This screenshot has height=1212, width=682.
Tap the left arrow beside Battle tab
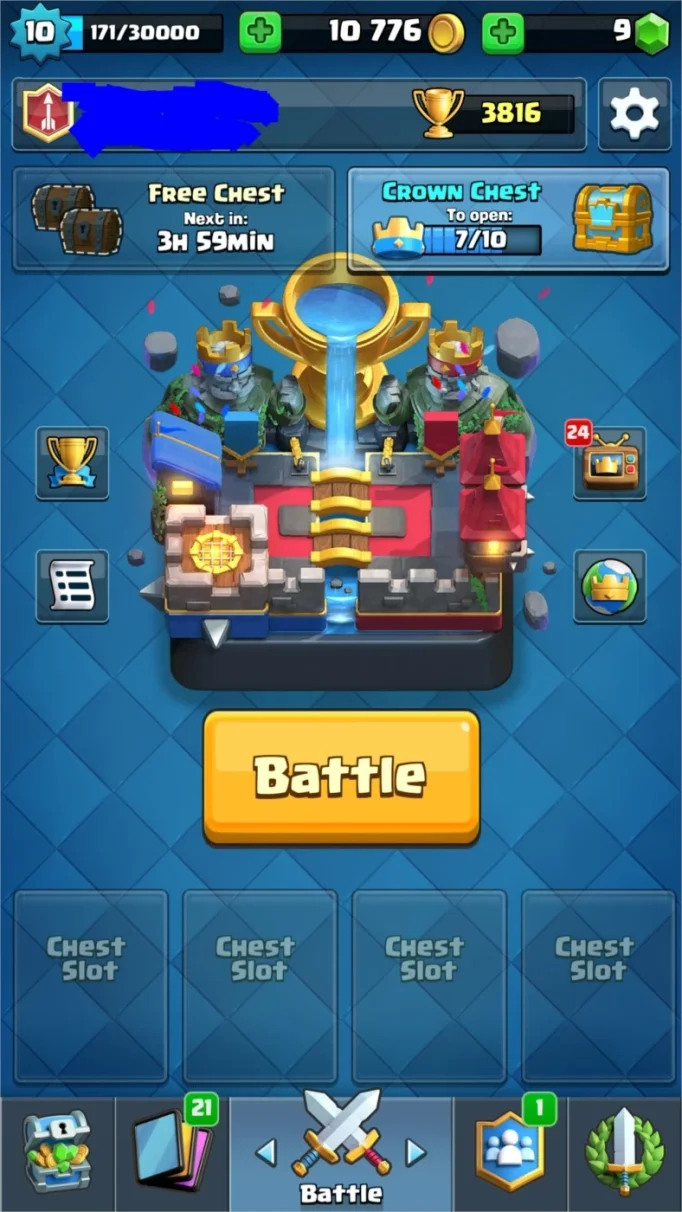266,1153
